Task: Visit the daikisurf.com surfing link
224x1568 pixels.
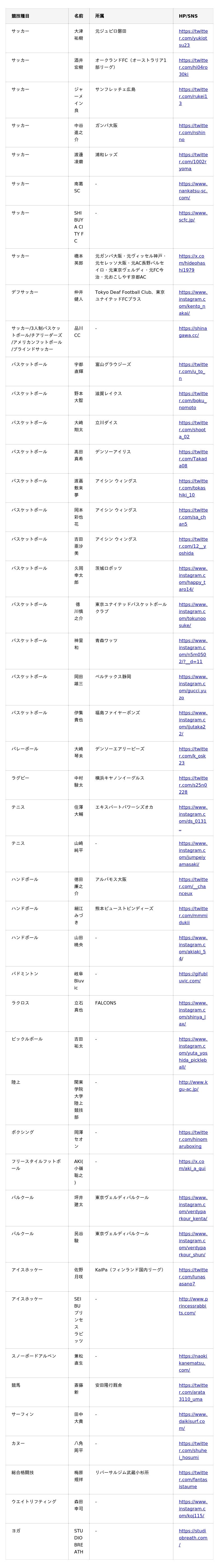Action: pos(193,1421)
